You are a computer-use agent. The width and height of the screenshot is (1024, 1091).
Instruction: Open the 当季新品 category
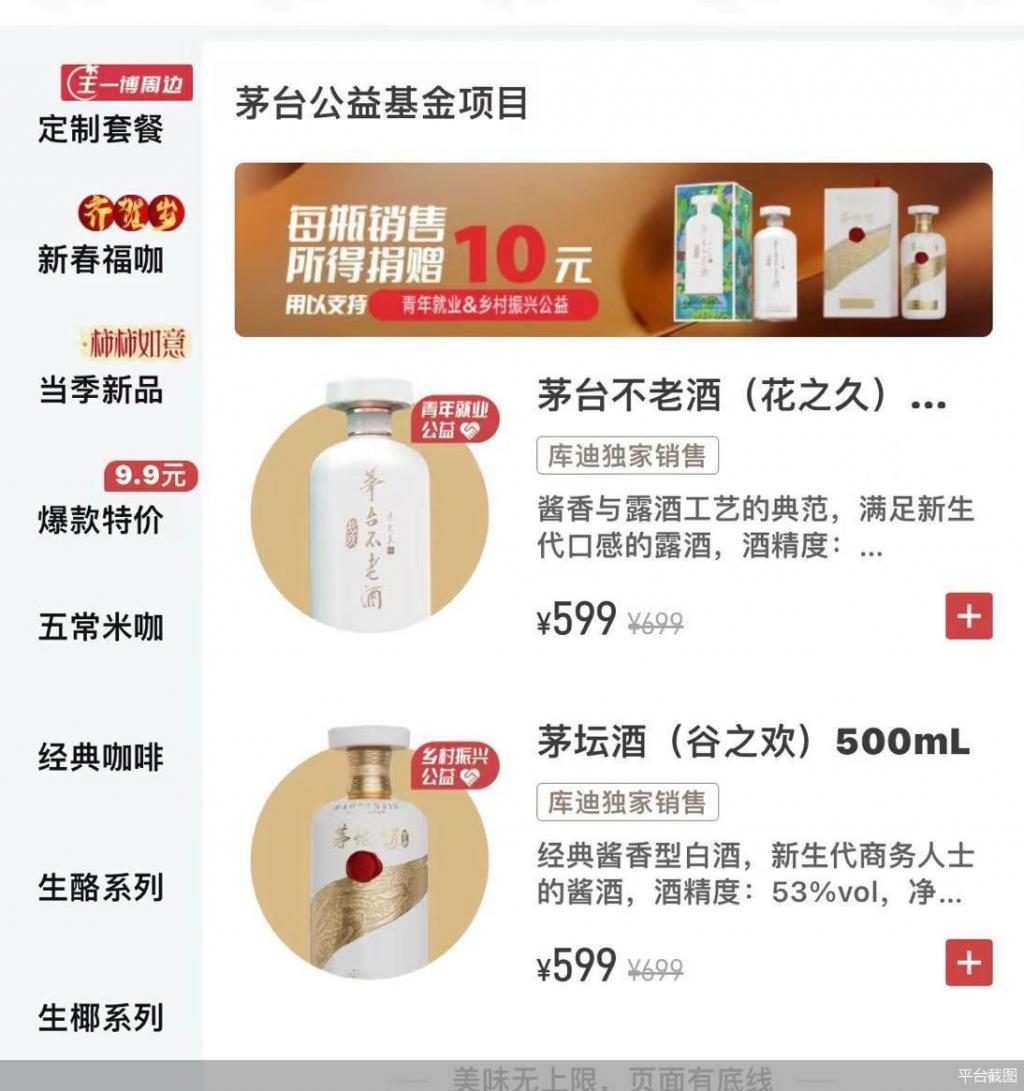click(x=100, y=389)
